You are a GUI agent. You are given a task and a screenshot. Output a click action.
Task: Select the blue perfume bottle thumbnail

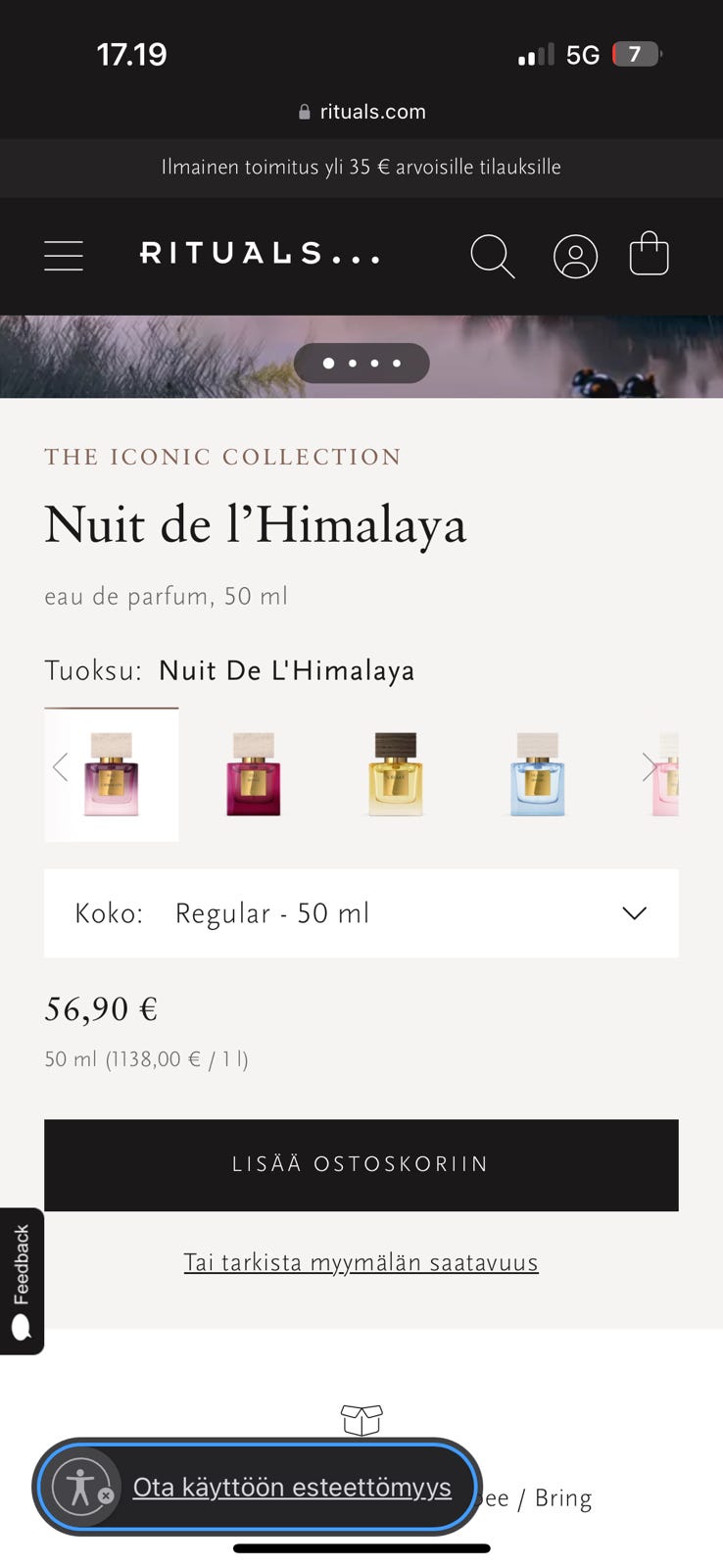coord(537,775)
